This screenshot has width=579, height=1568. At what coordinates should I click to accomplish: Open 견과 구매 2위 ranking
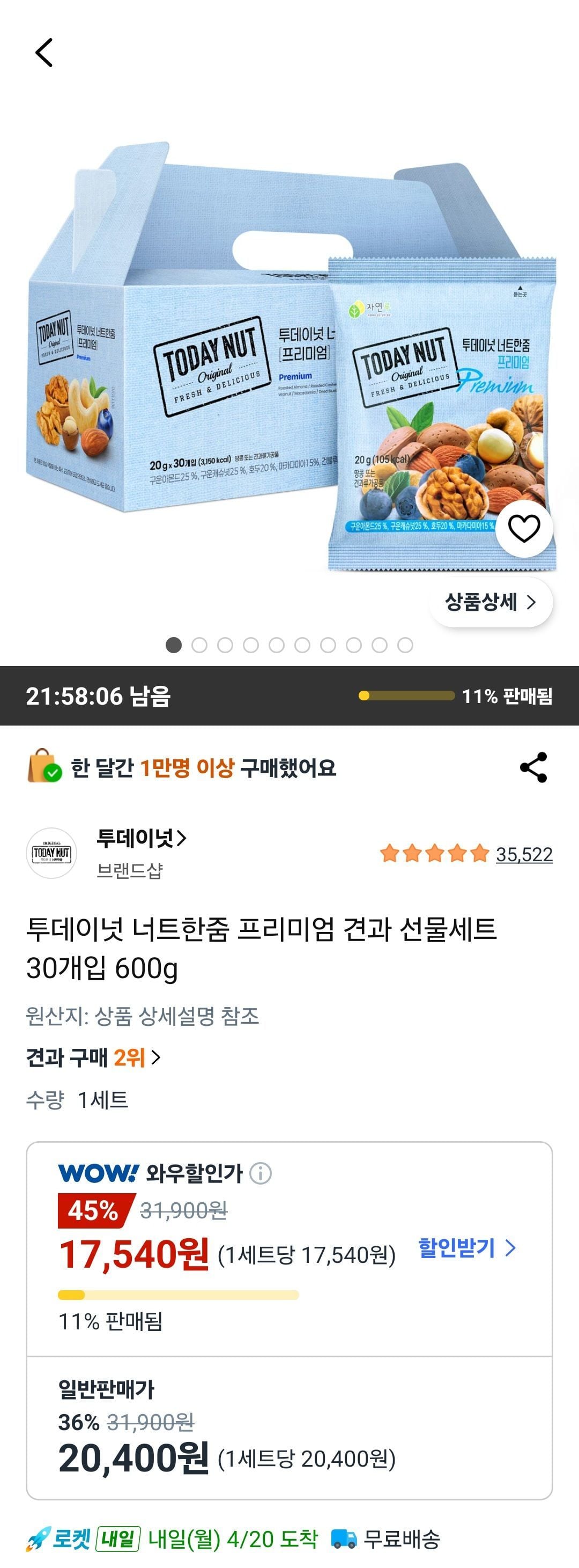pos(93,1057)
